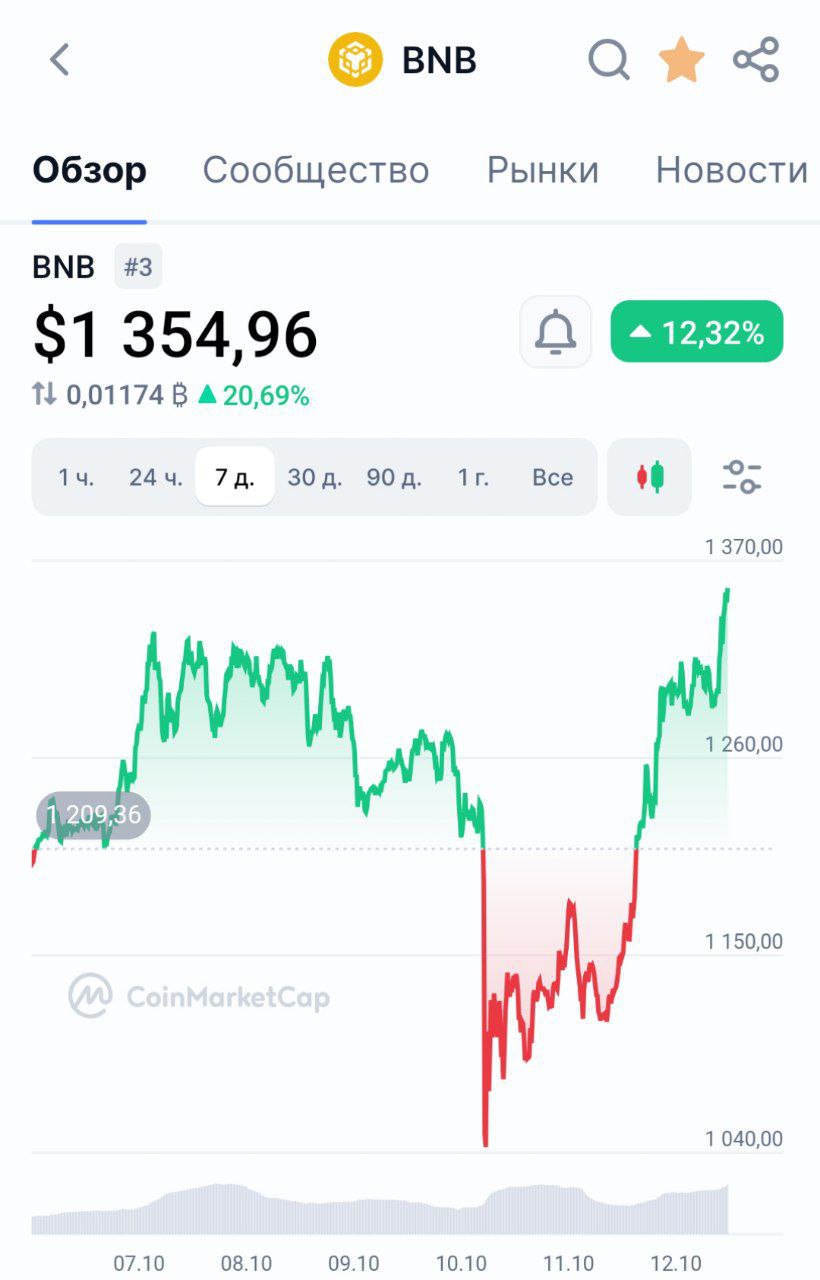The height and width of the screenshot is (1280, 820).
Task: Switch to the Сообщество tab
Action: tap(316, 171)
